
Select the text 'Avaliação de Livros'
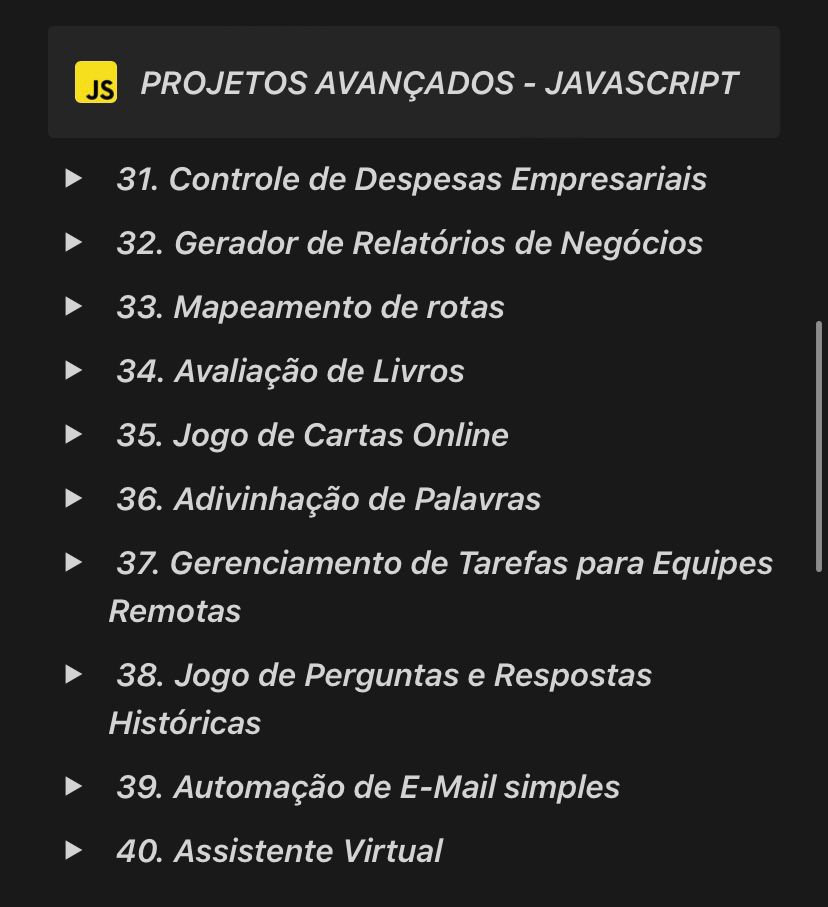[318, 372]
